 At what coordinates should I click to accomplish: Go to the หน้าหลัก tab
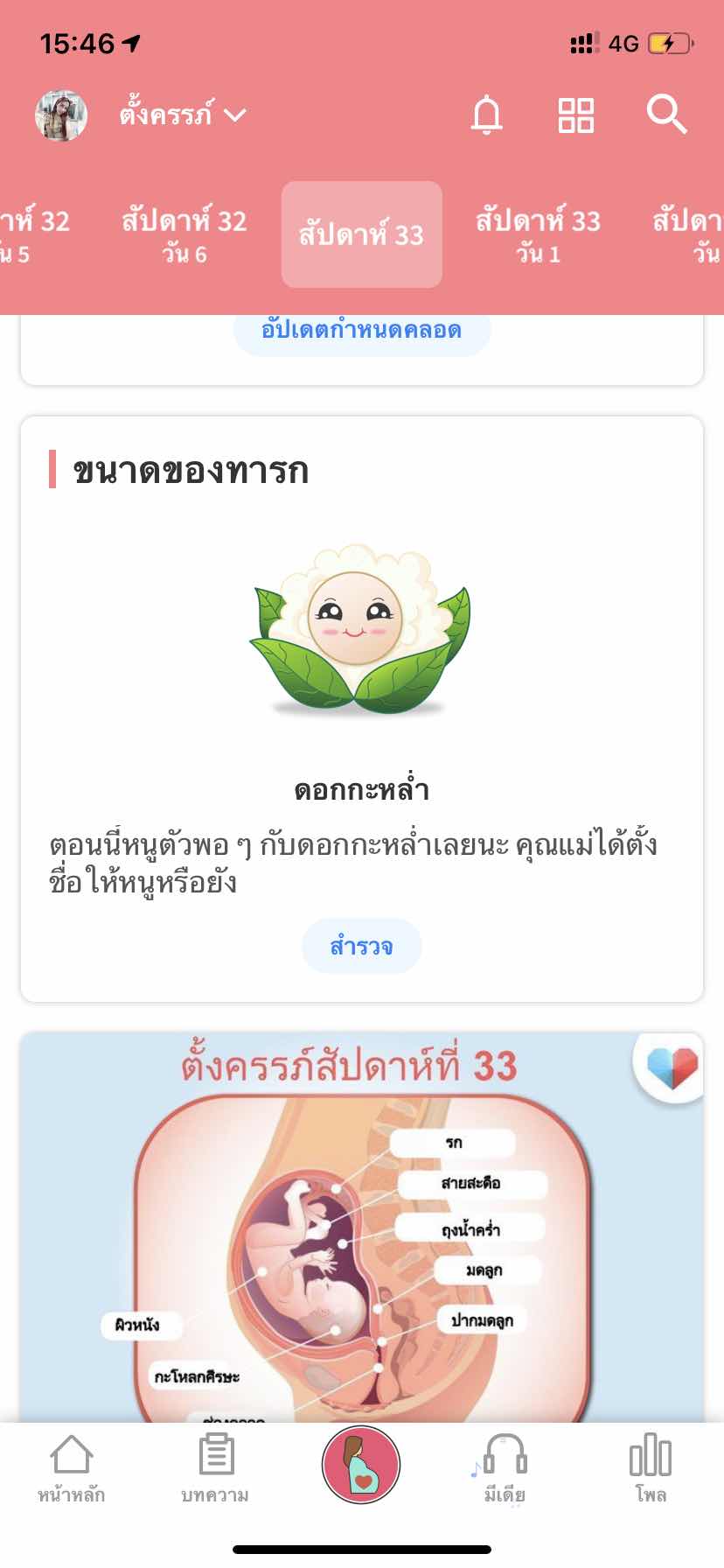point(71,1470)
